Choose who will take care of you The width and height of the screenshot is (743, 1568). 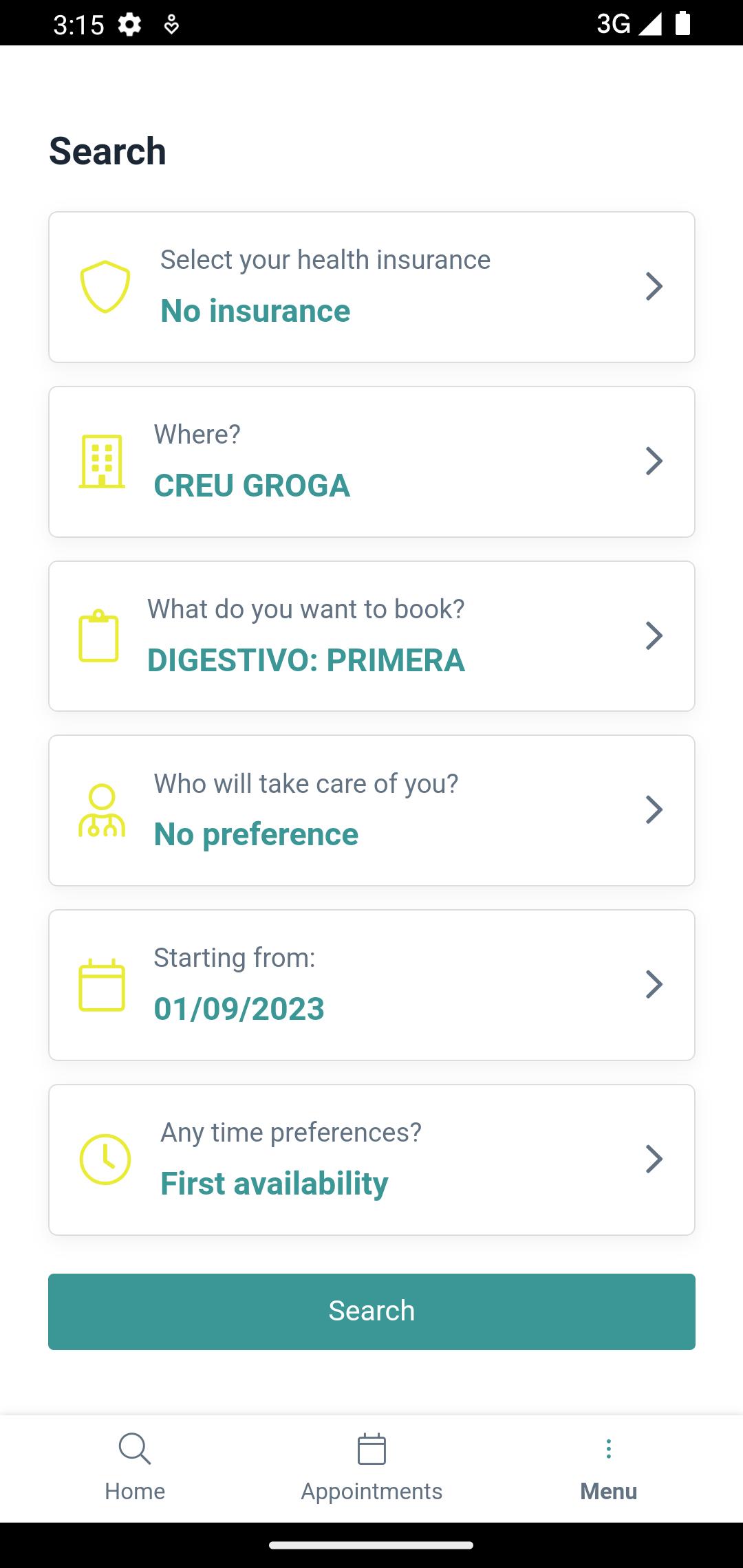click(x=371, y=810)
